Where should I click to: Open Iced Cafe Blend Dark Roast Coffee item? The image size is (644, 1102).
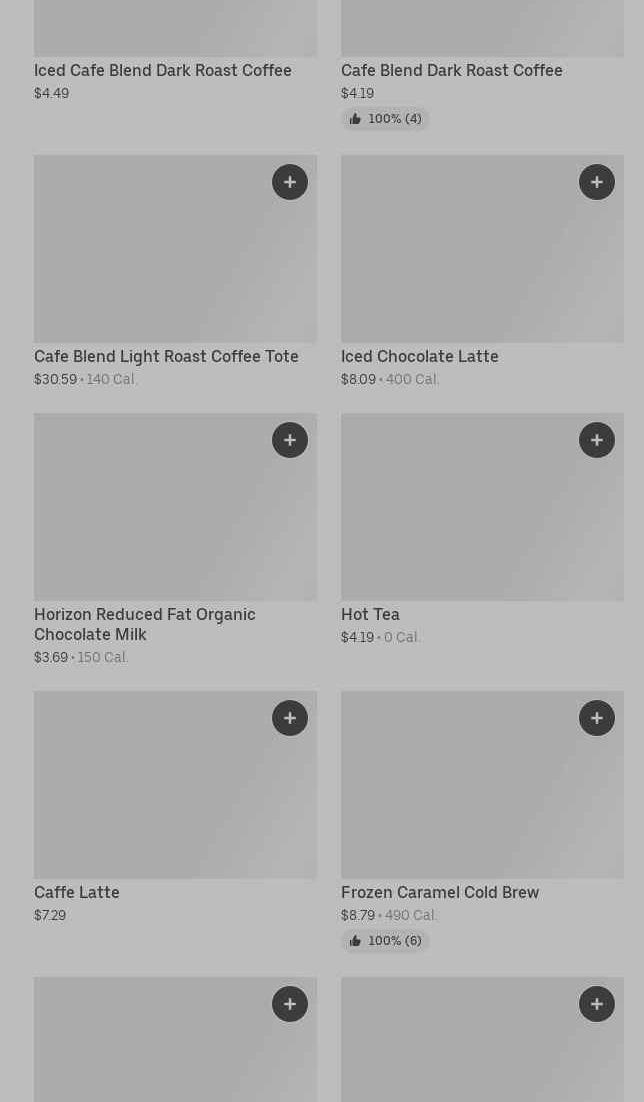pyautogui.click(x=162, y=70)
